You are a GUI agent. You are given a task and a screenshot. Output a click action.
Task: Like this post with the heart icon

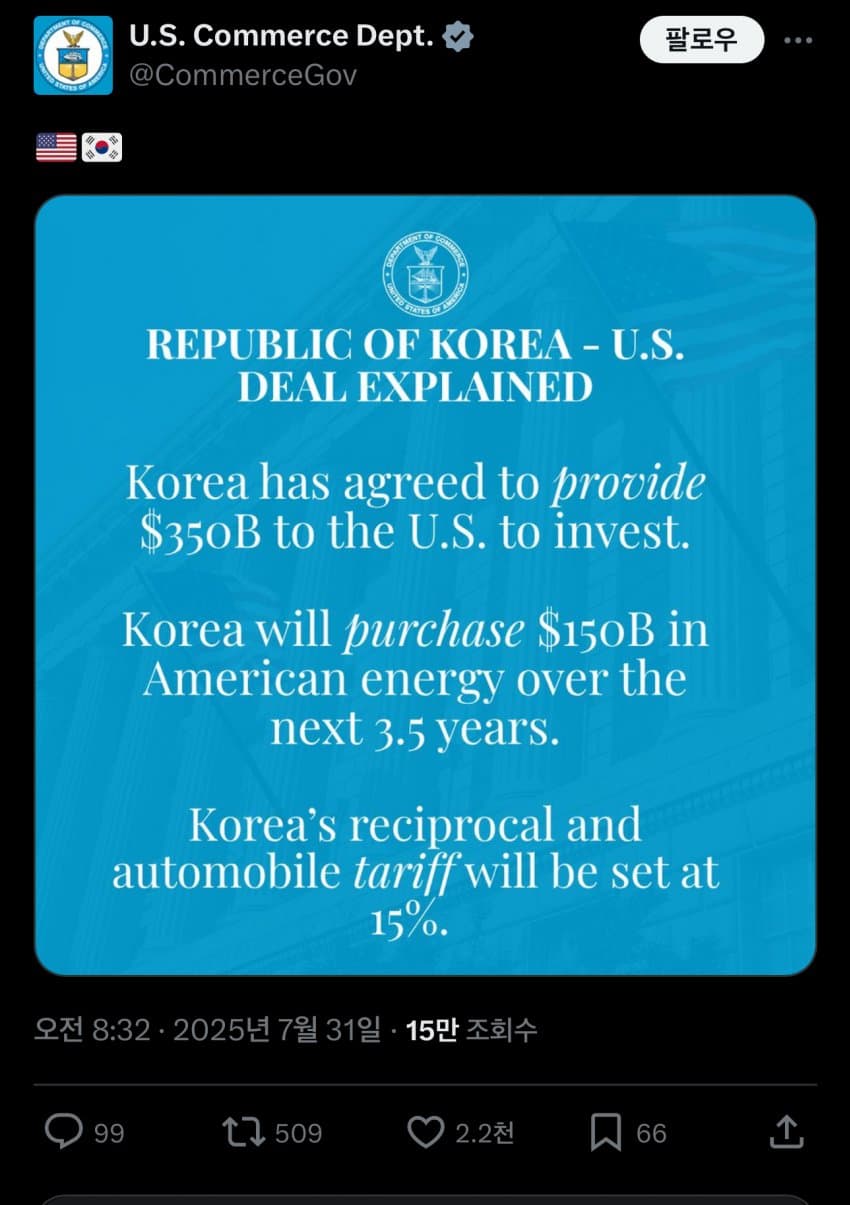[425, 1131]
